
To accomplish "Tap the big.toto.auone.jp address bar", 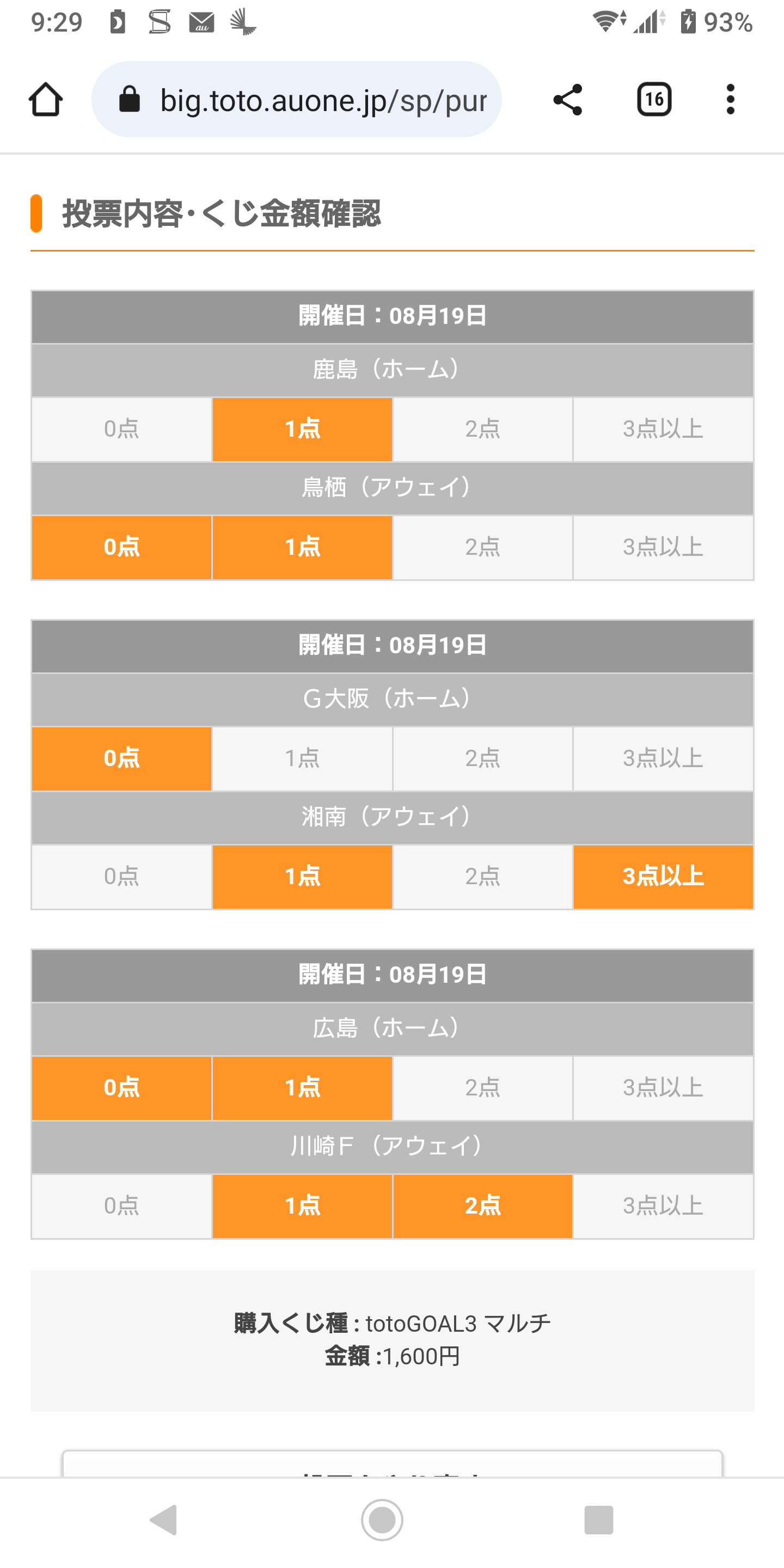I will point(296,99).
